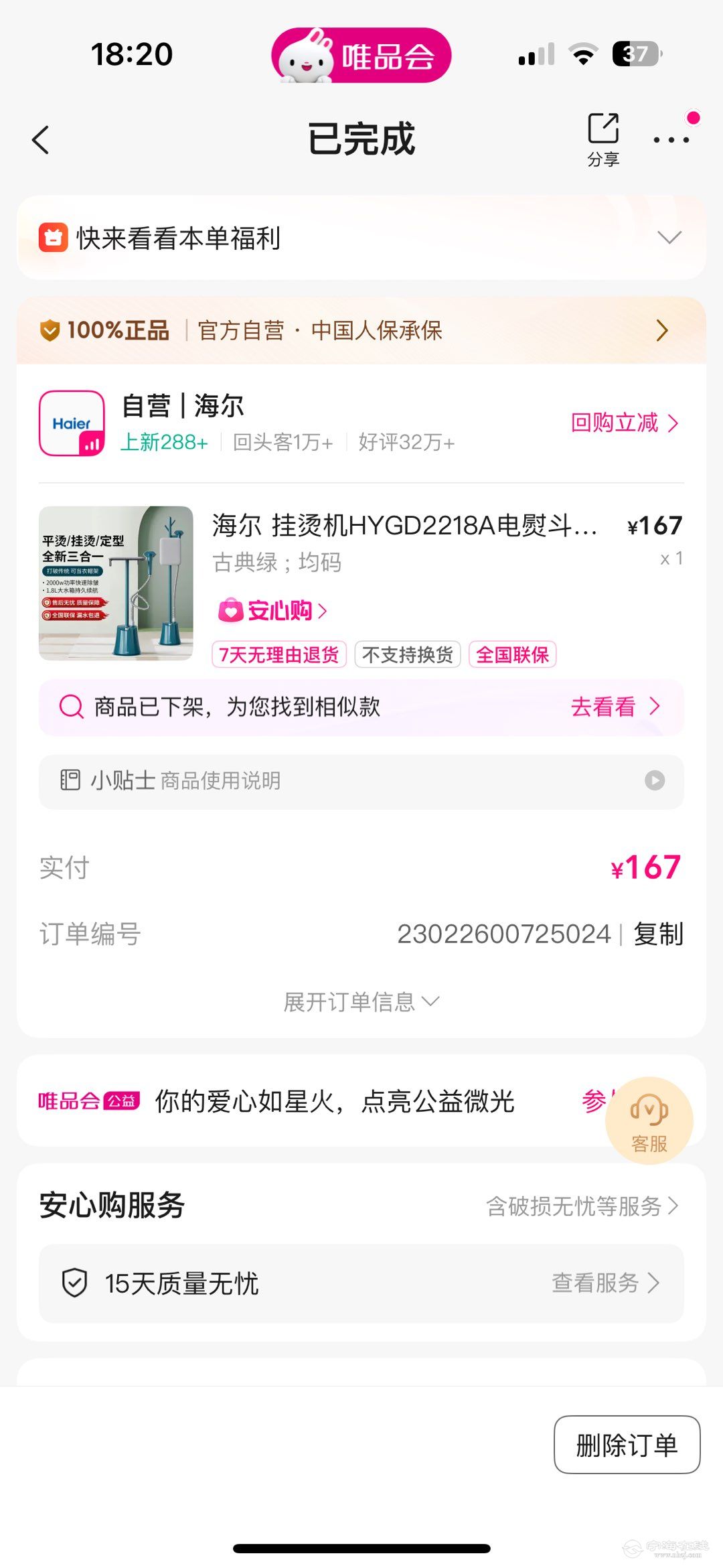This screenshot has height=1568, width=723.
Task: Tap 去看看 to view similar items
Action: [615, 707]
